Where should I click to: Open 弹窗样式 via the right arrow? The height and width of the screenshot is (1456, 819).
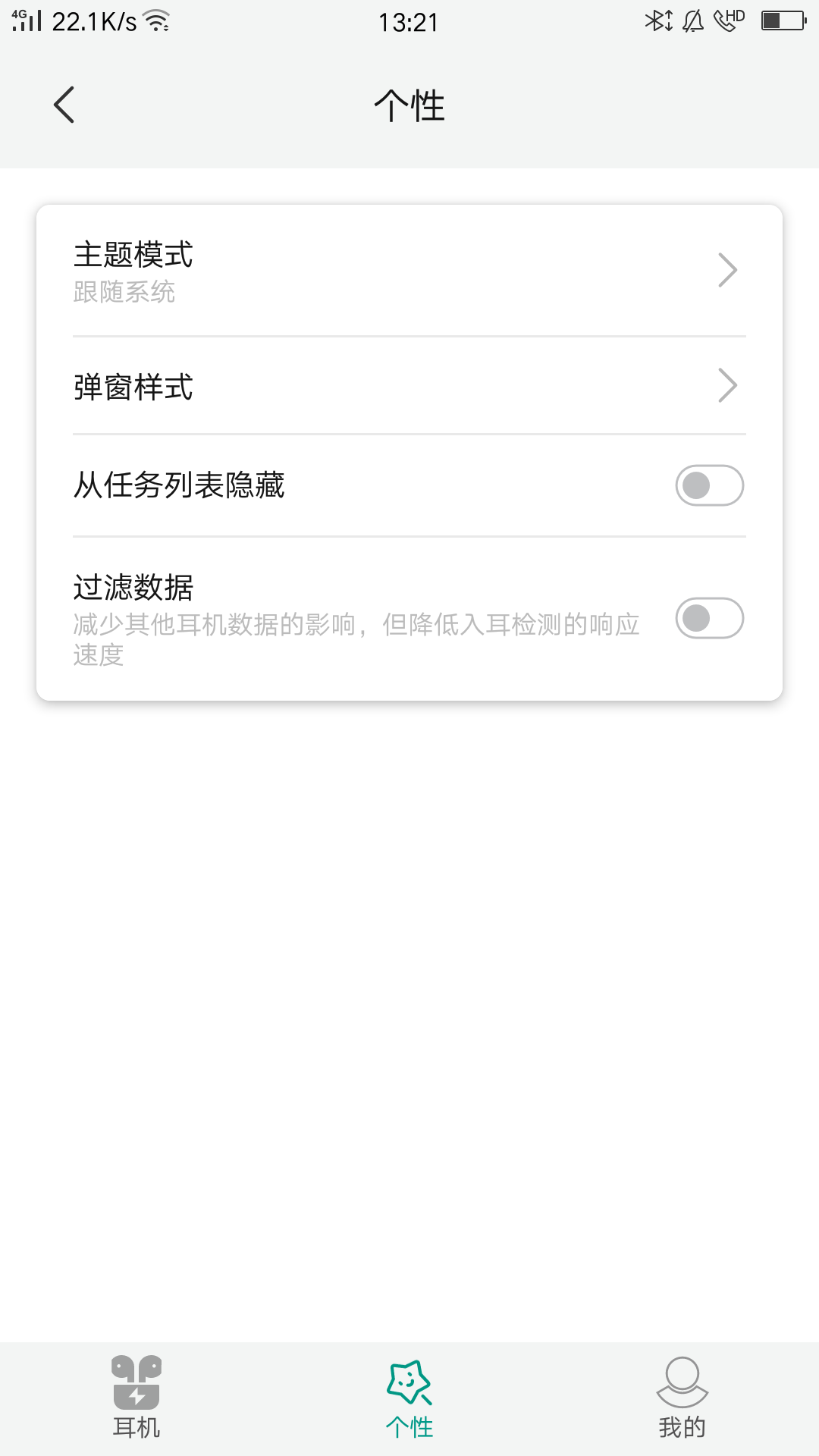[728, 385]
